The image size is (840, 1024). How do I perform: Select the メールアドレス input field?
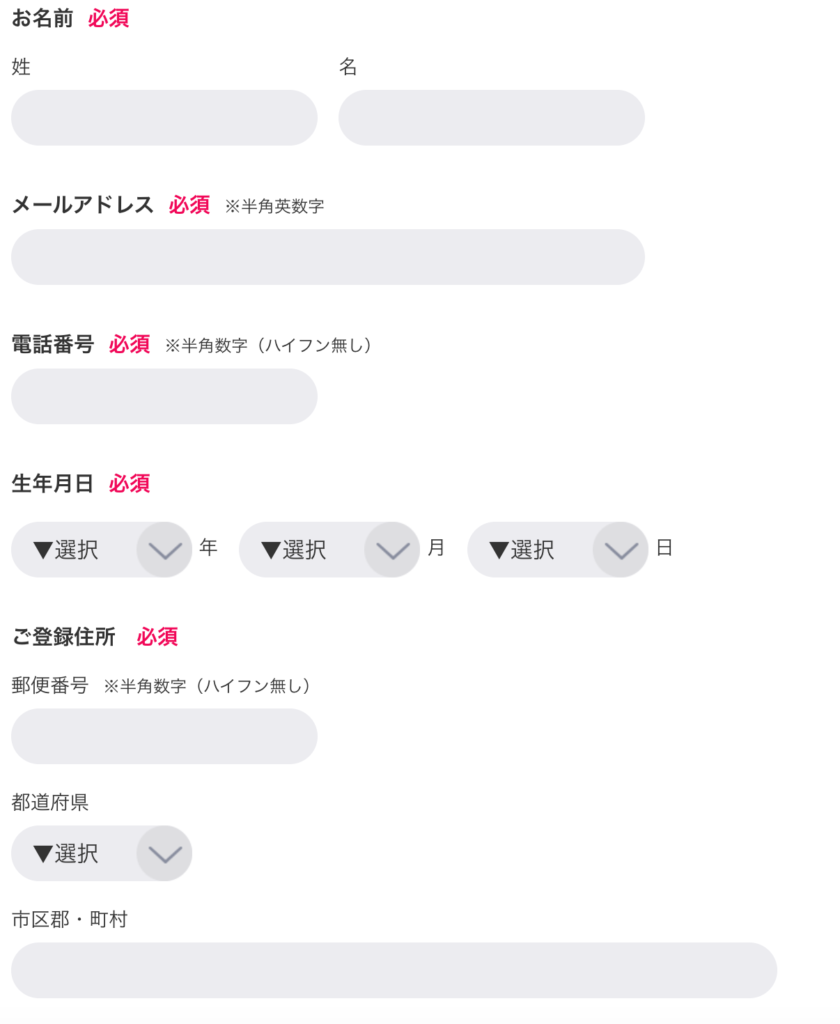tap(328, 258)
